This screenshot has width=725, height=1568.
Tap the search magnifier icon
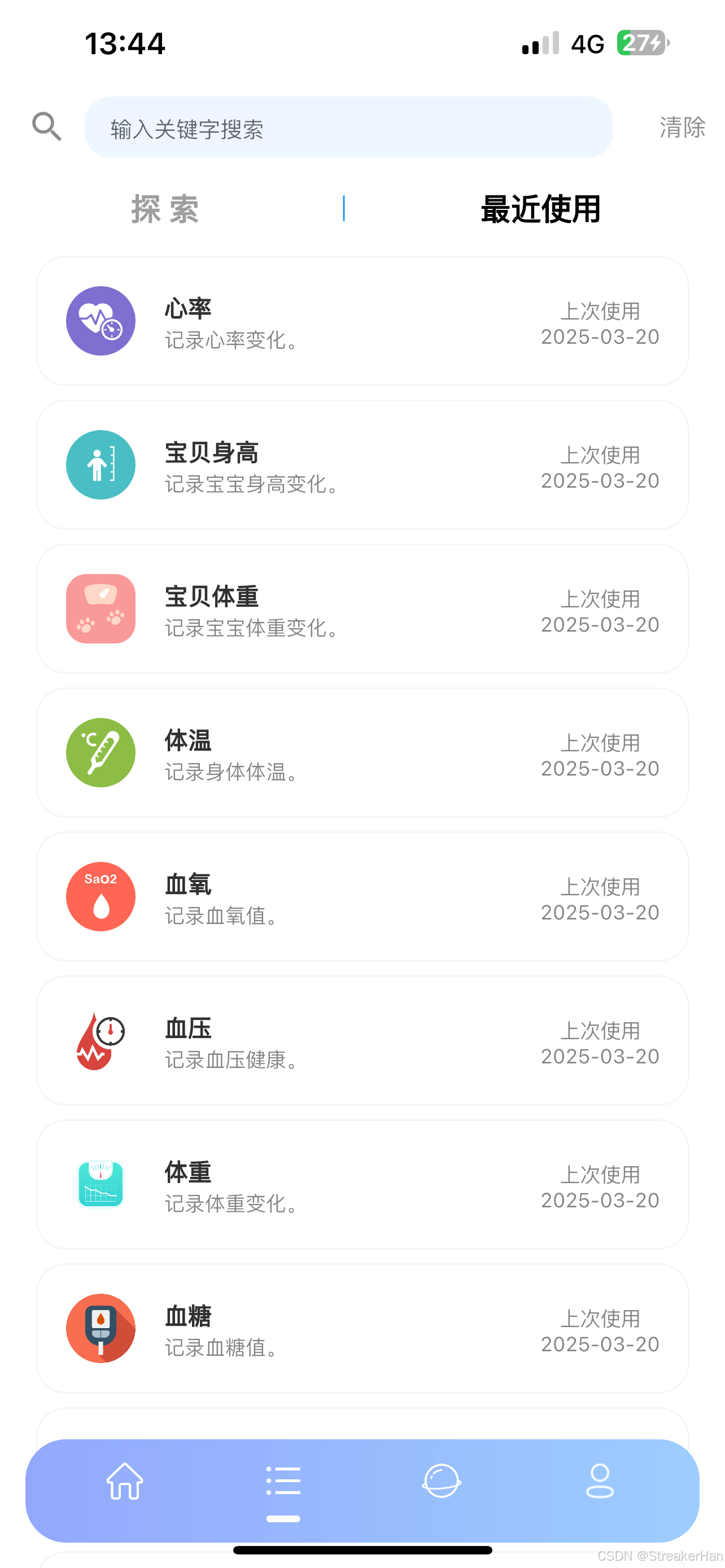[x=47, y=126]
